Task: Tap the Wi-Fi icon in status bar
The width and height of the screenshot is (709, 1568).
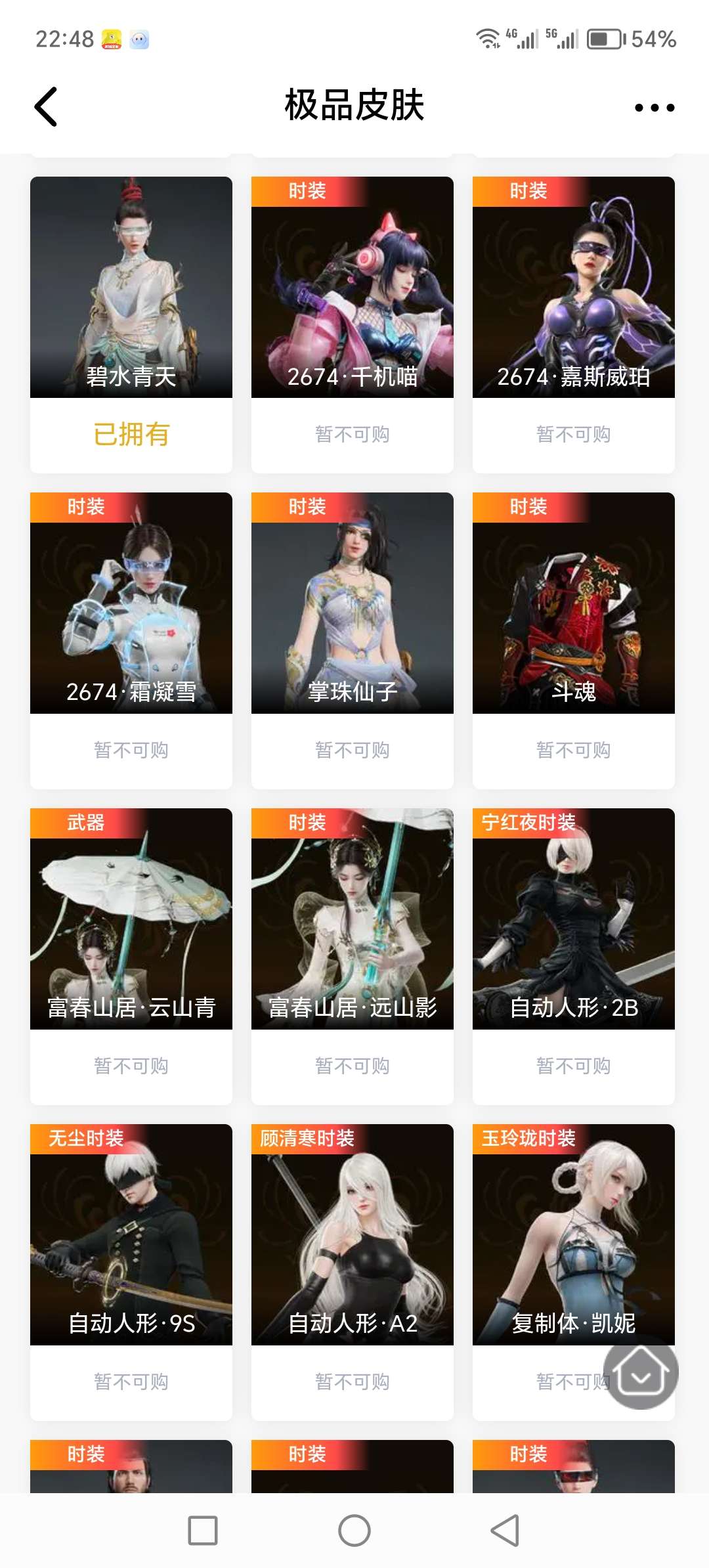Action: pos(488,37)
